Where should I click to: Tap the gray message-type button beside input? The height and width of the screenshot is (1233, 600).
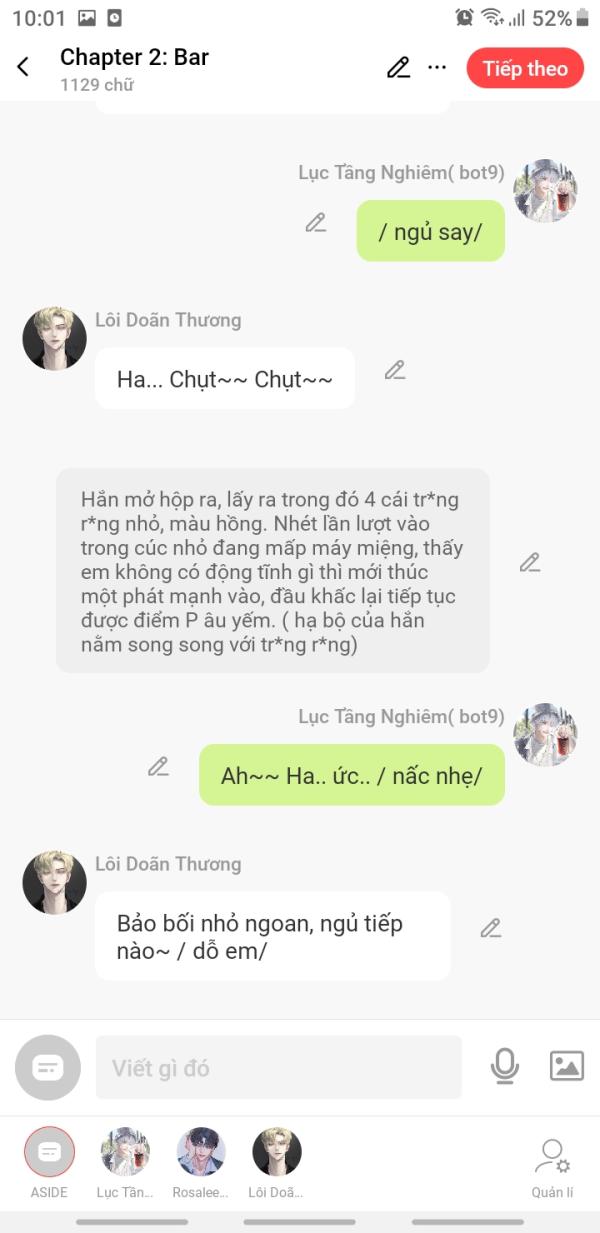point(47,1068)
